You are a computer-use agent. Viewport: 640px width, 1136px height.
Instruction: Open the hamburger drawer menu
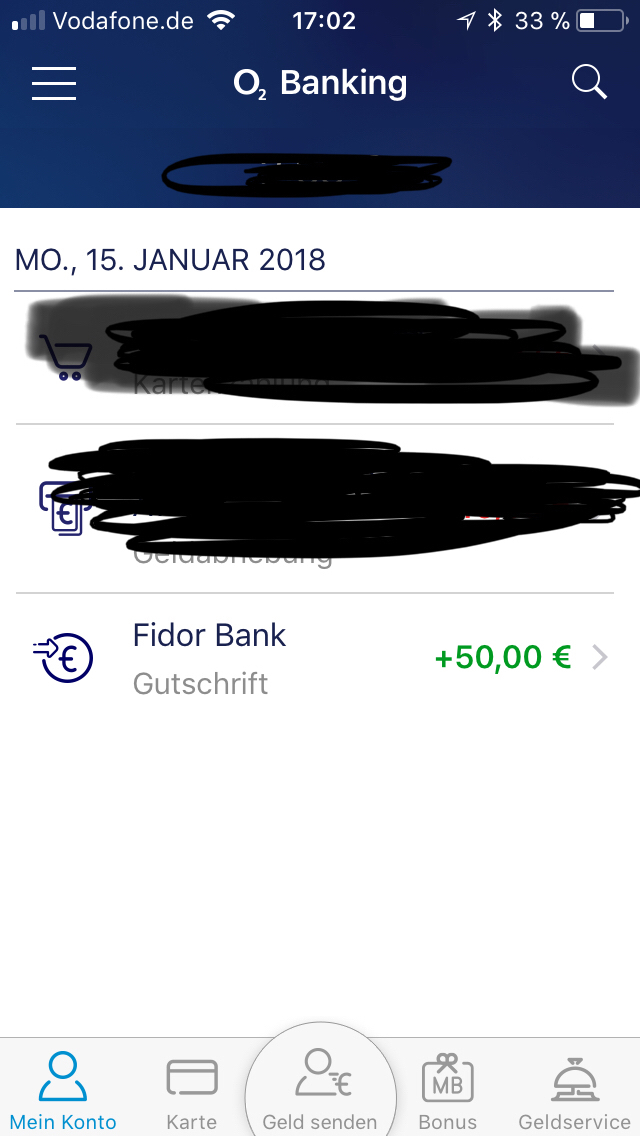[x=54, y=83]
